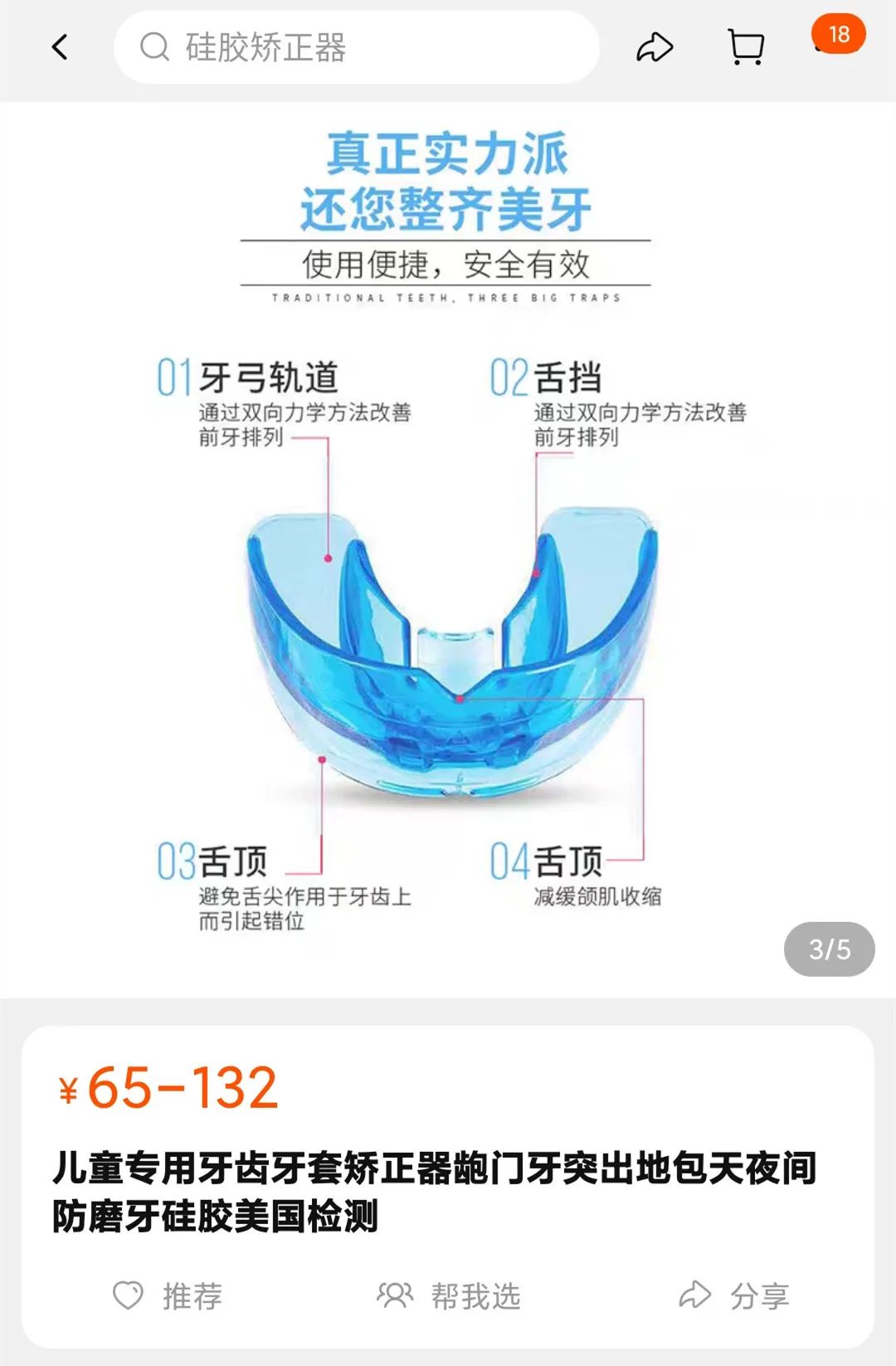Image resolution: width=896 pixels, height=1366 pixels.
Task: Tap 分享 to share this product
Action: click(x=734, y=1295)
